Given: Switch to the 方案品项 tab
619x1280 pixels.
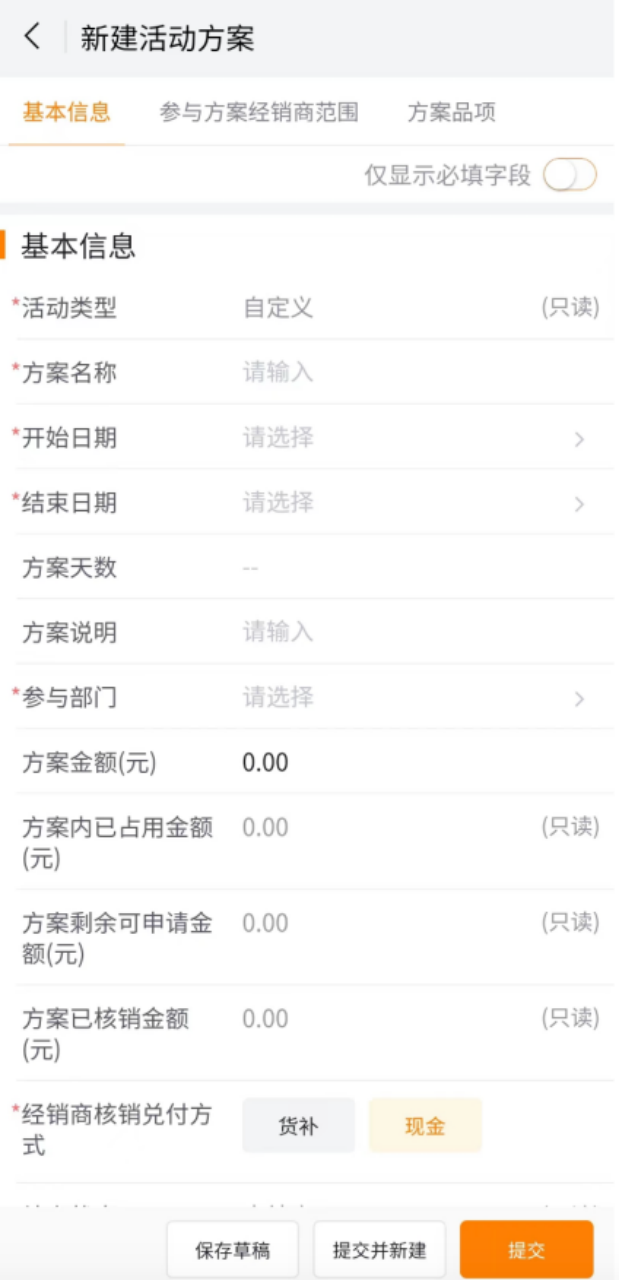Looking at the screenshot, I should tap(451, 112).
